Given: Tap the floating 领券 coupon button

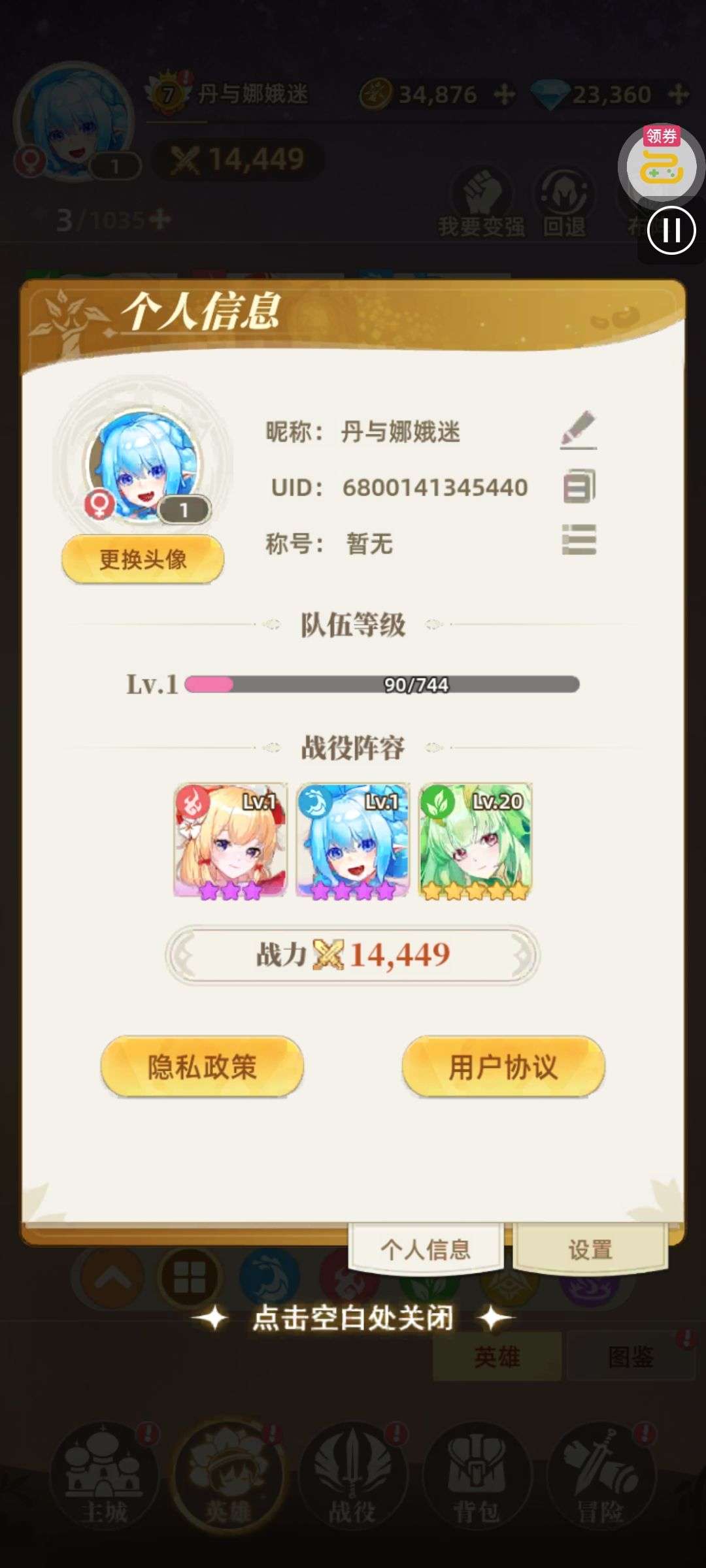Looking at the screenshot, I should (x=661, y=163).
